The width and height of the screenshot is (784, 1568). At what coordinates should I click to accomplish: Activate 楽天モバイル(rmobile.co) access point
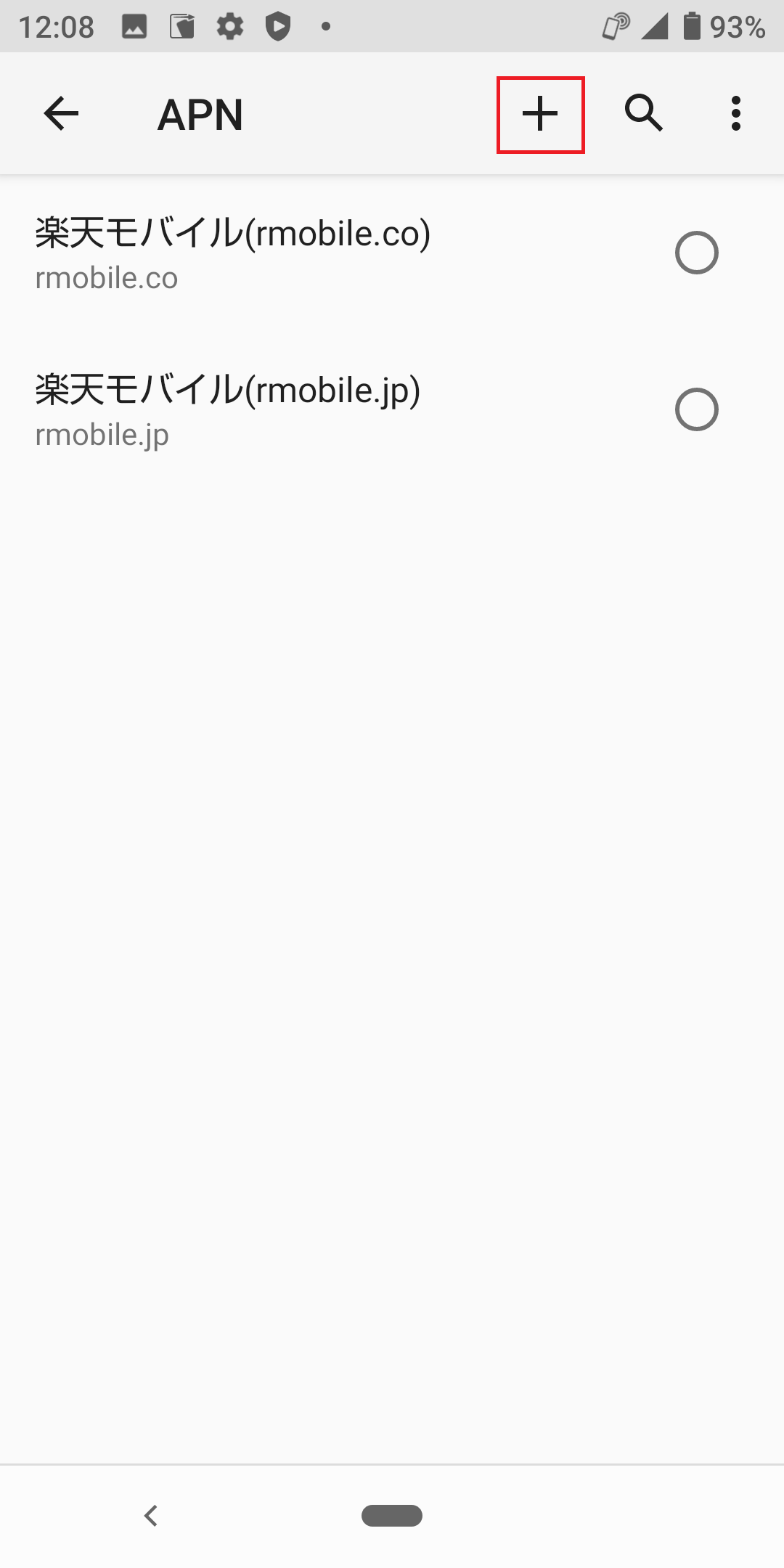click(x=698, y=252)
